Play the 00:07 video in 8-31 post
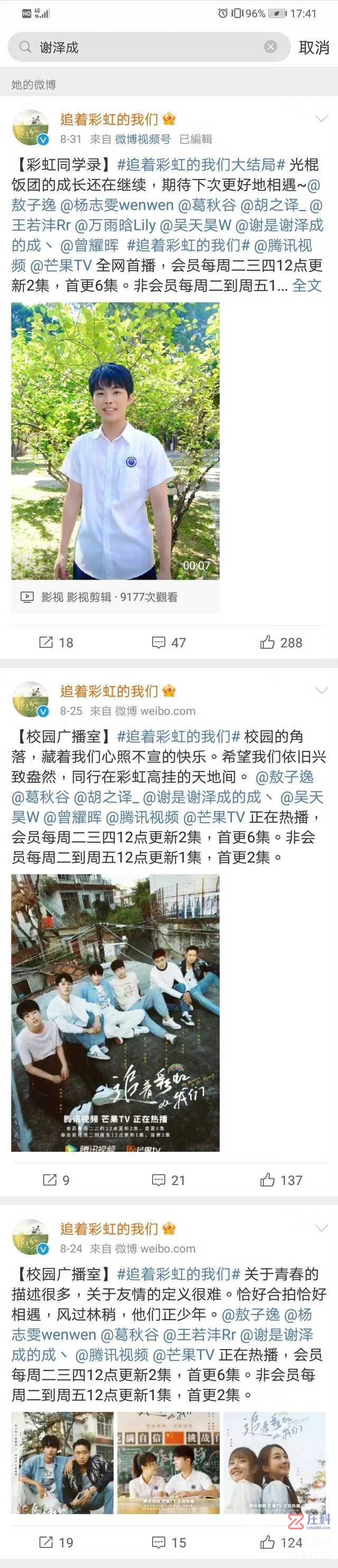Viewport: 338px width, 1568px height. (x=115, y=441)
